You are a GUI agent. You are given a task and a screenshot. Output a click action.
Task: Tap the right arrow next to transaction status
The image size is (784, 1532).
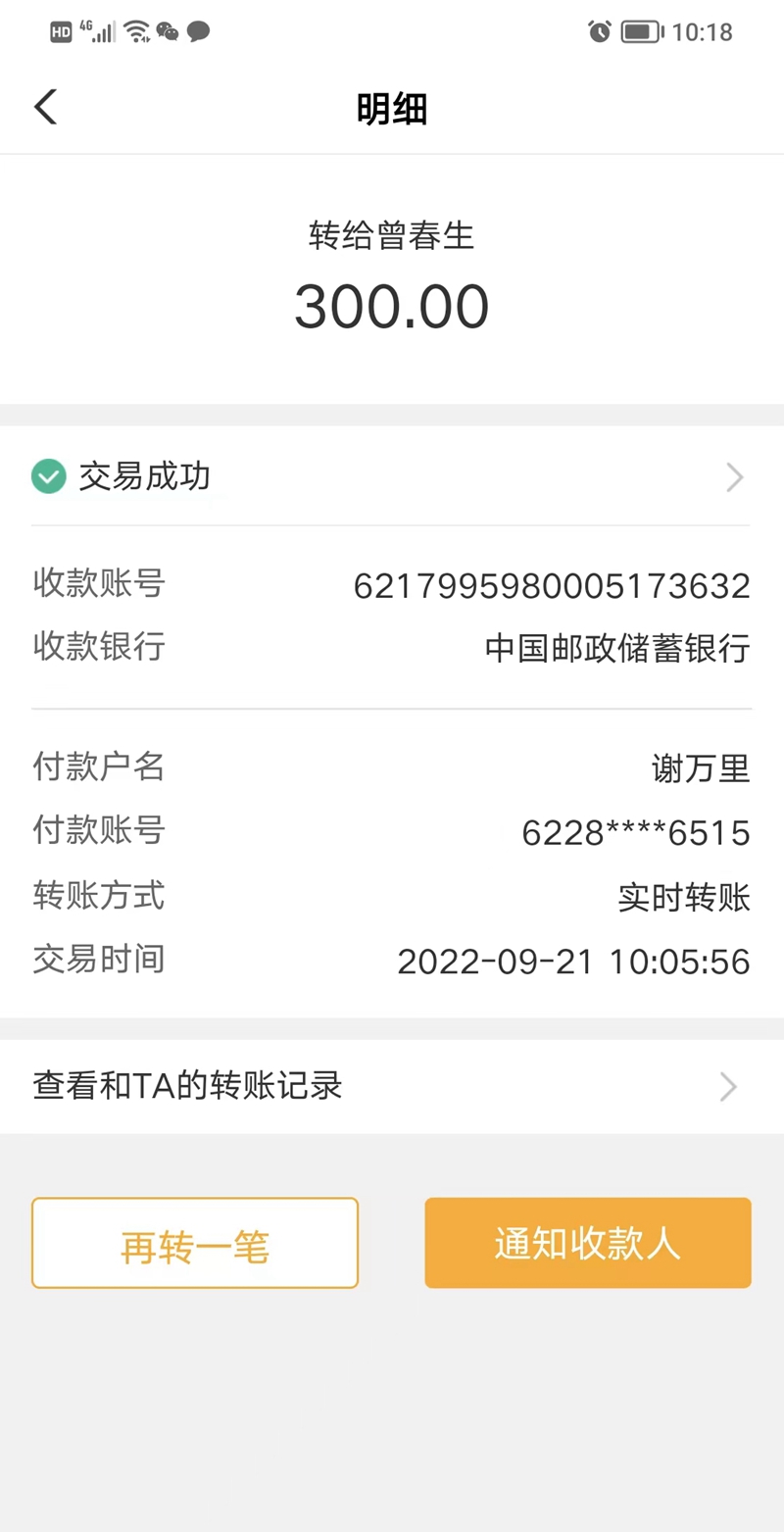(735, 477)
